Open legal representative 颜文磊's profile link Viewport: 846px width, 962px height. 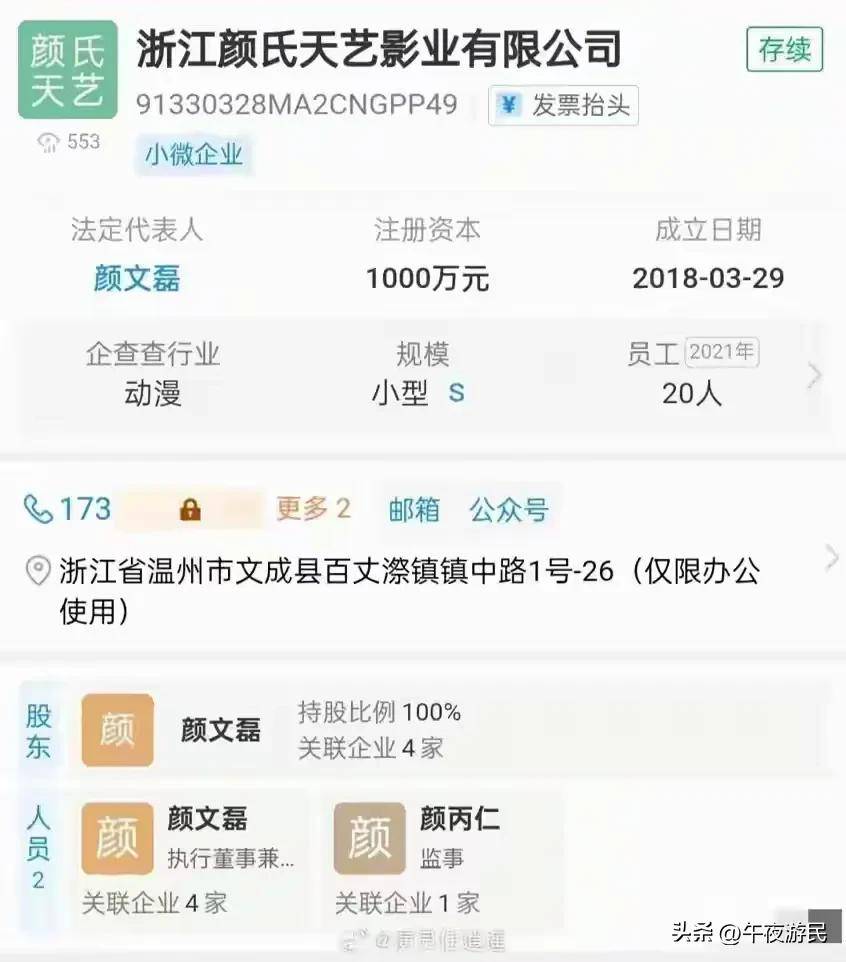click(137, 277)
